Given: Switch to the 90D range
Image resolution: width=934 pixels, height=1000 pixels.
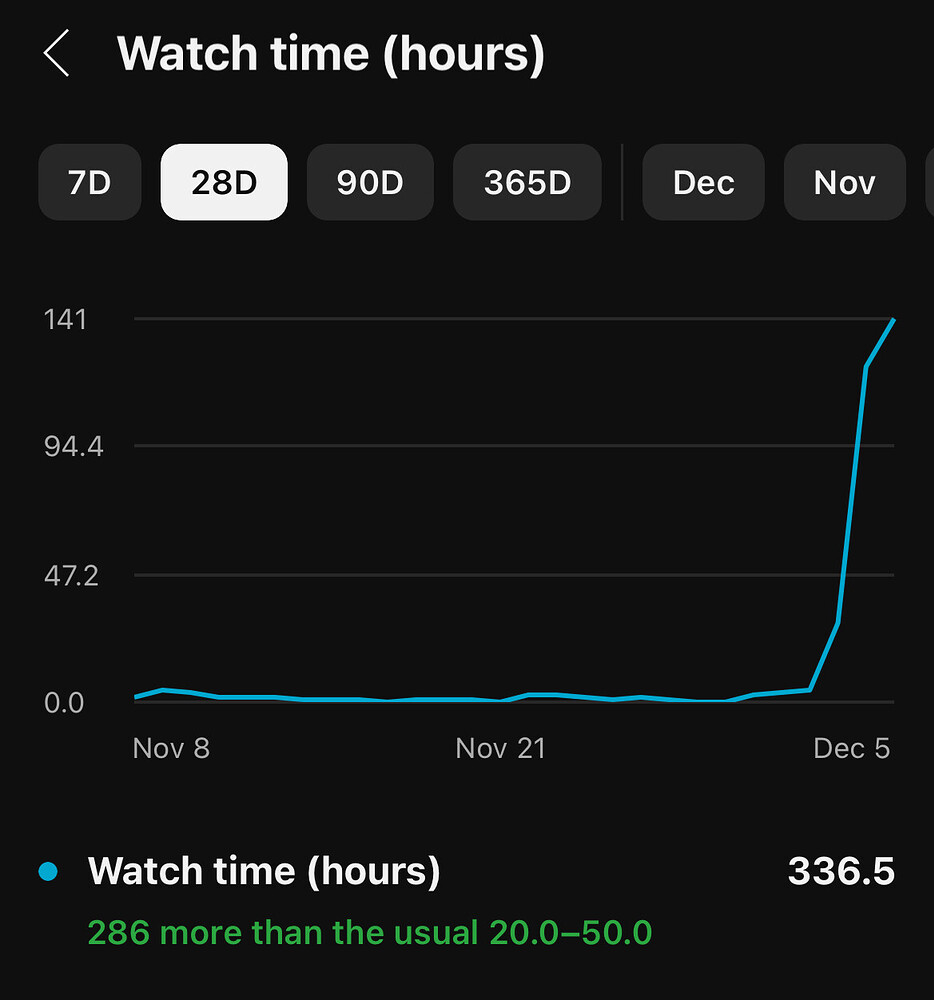Looking at the screenshot, I should pos(370,182).
